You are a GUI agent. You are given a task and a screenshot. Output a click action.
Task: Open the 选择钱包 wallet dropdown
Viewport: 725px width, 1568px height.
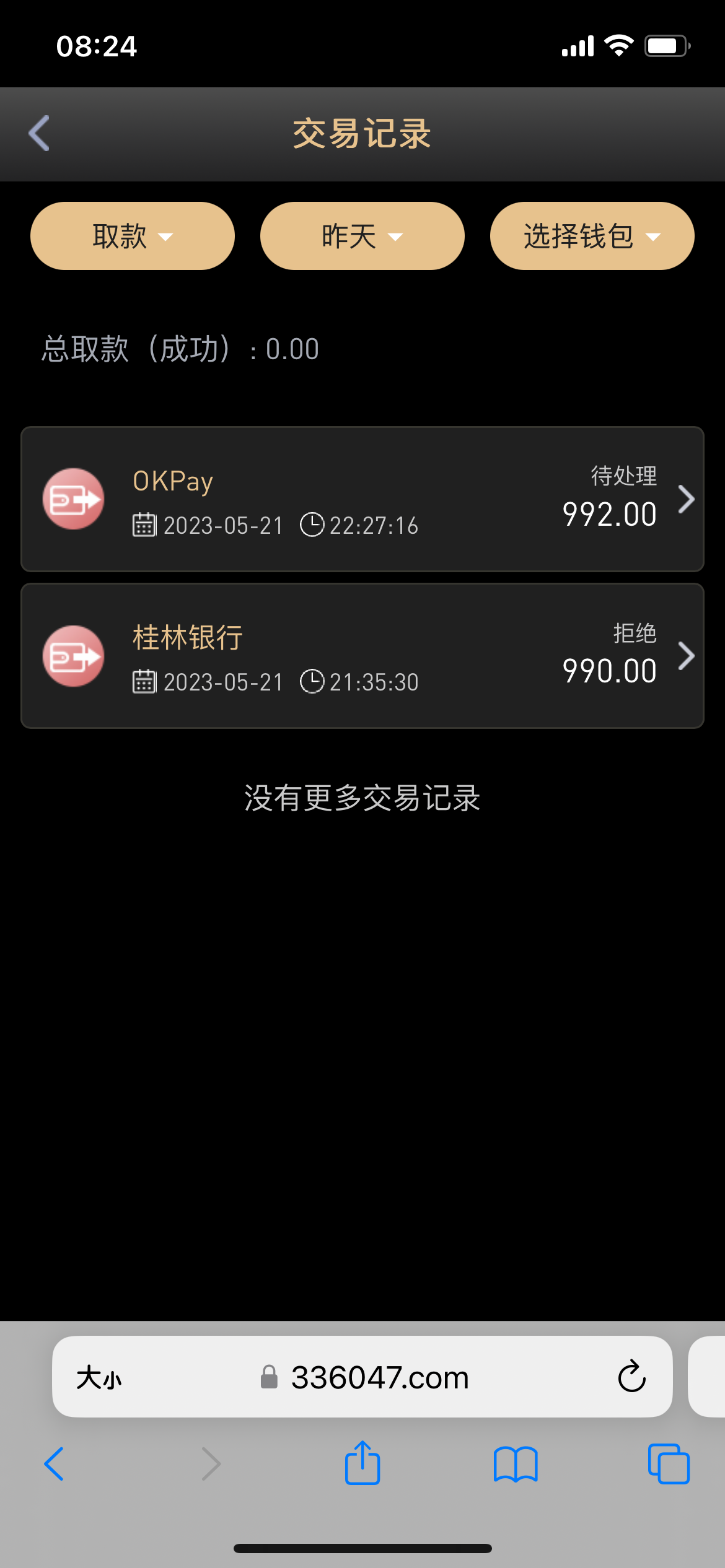(592, 236)
